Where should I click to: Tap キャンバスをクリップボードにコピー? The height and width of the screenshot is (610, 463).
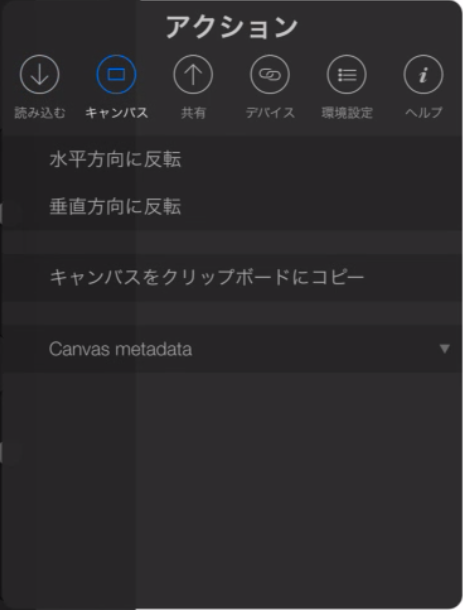[x=232, y=277]
